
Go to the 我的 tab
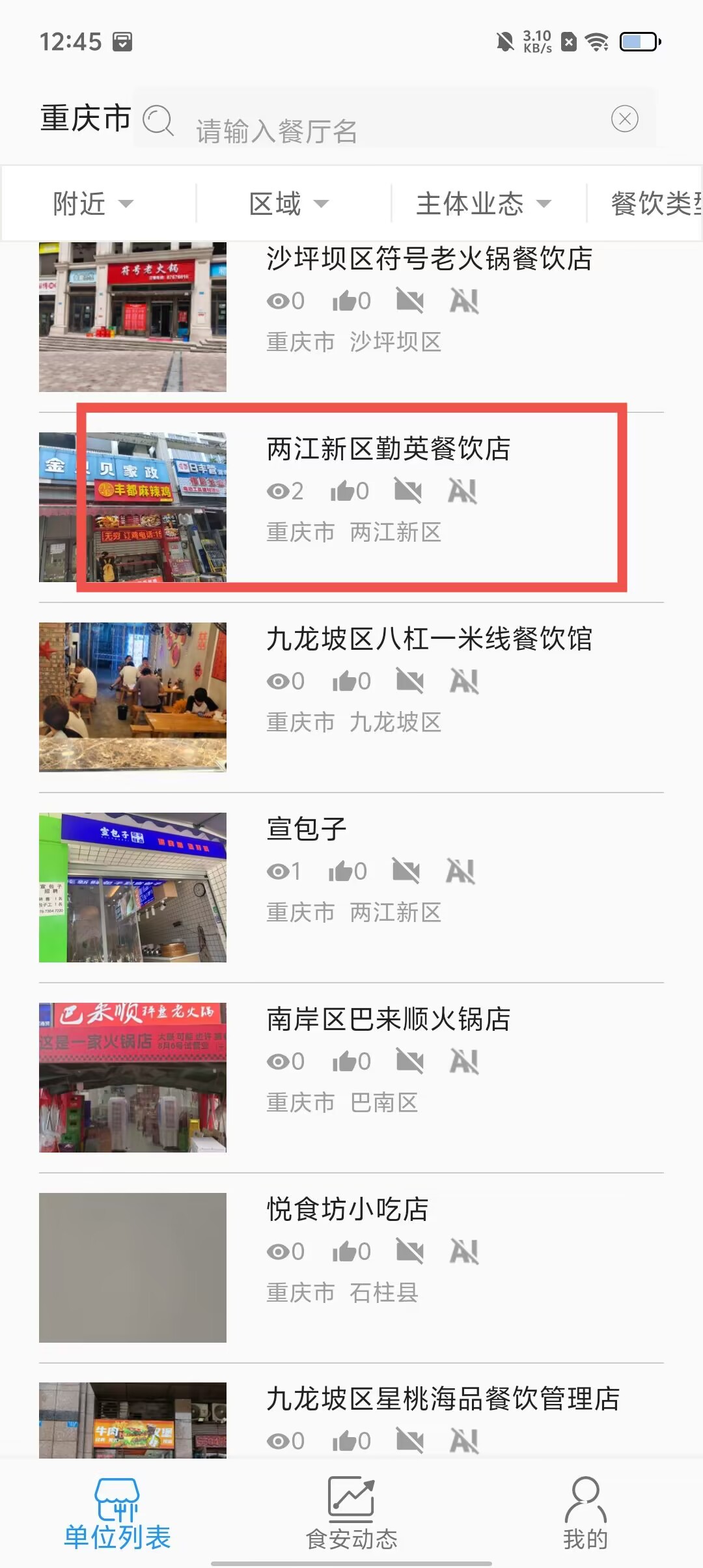coord(585,1514)
